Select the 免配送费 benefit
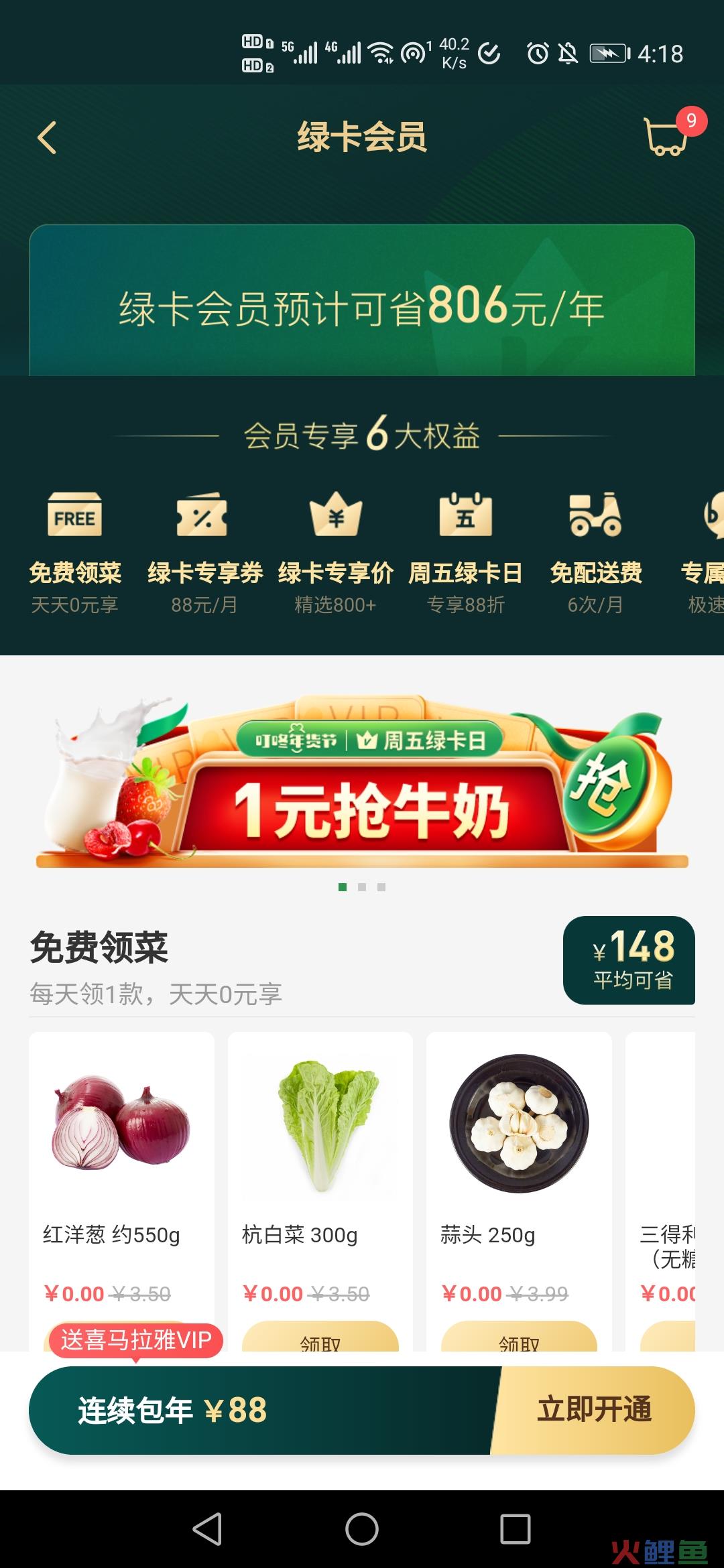Screen dimensions: 724x1568 (595, 551)
